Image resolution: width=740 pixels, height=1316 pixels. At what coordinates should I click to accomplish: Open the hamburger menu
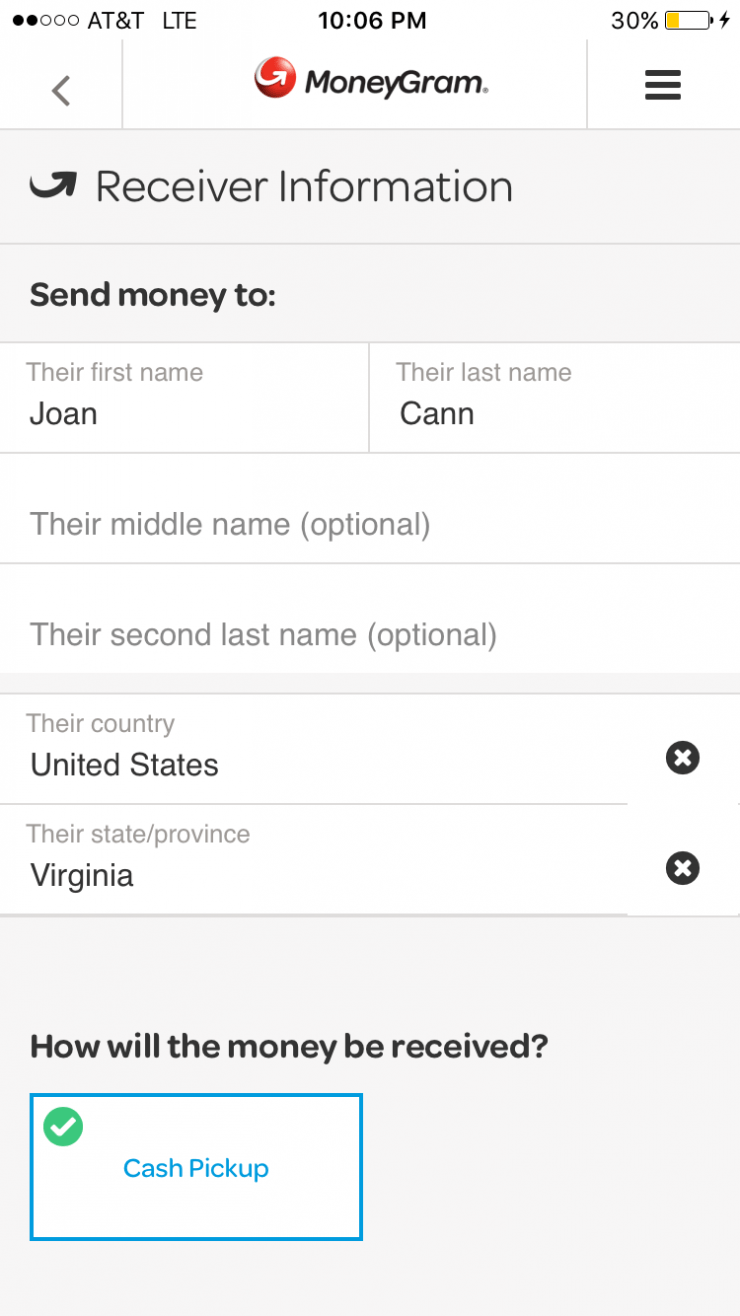(x=663, y=86)
